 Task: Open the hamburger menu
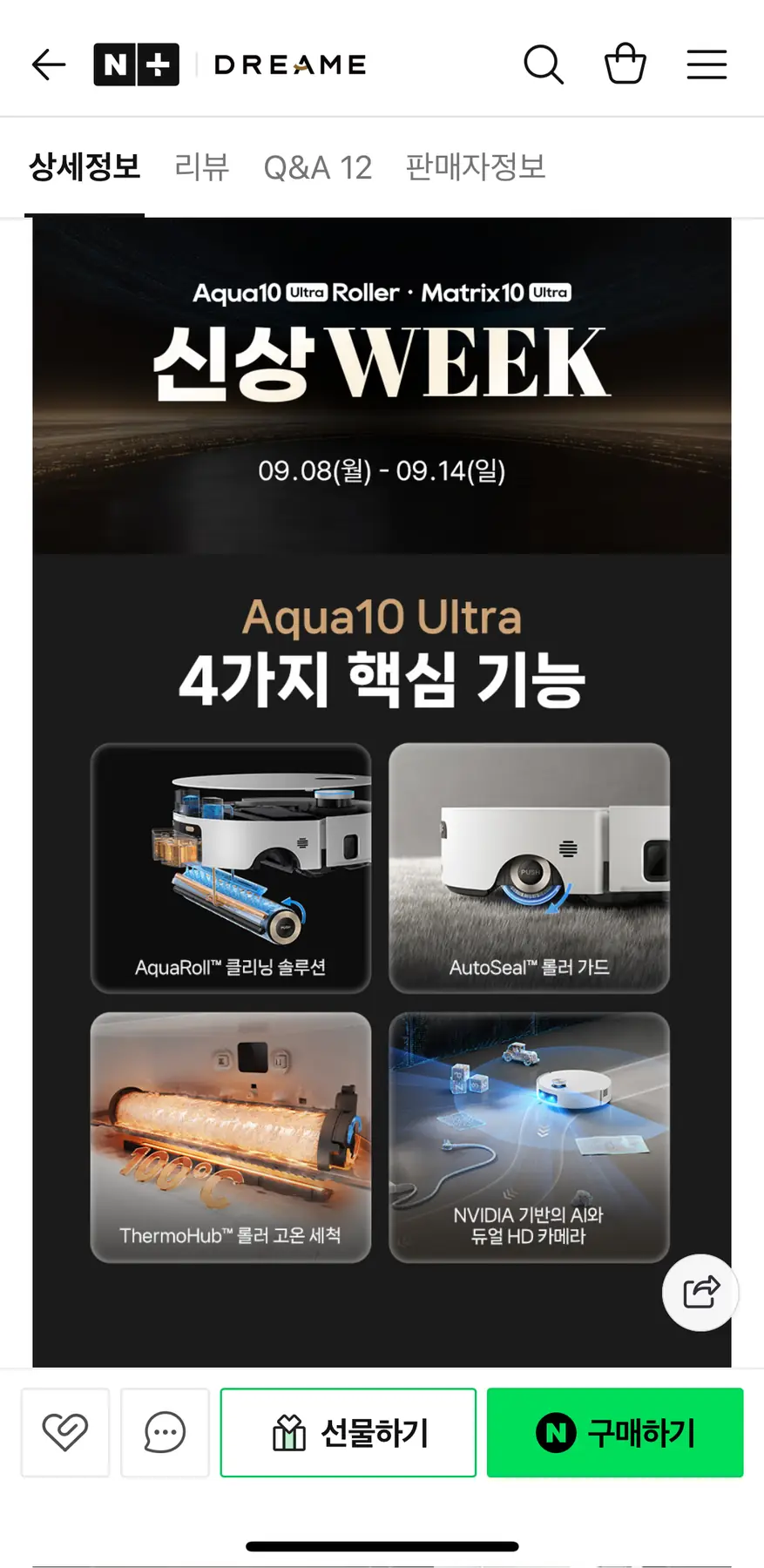coord(707,64)
